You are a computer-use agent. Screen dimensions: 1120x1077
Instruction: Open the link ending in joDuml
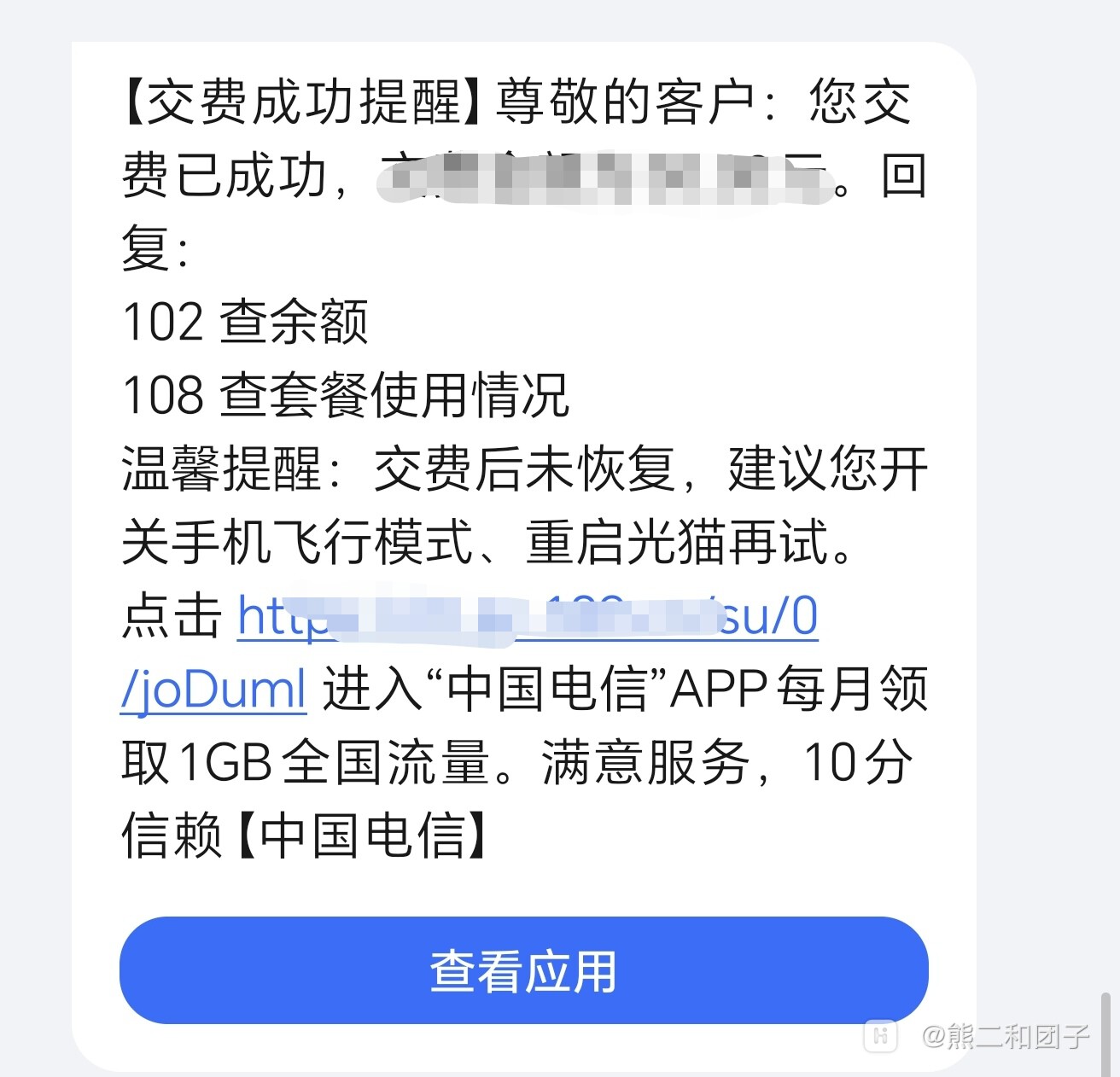click(213, 690)
